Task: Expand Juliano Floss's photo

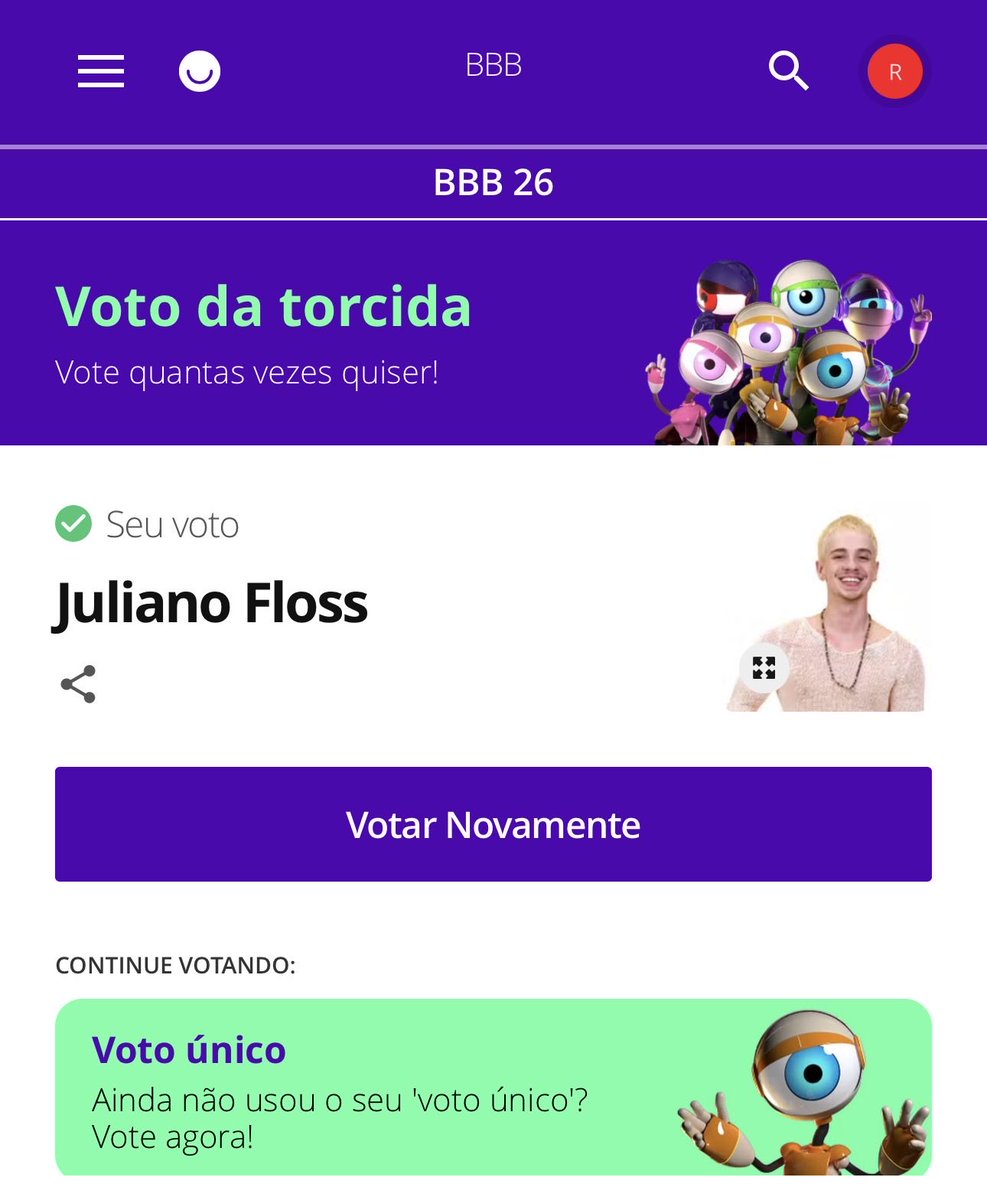Action: [x=764, y=667]
